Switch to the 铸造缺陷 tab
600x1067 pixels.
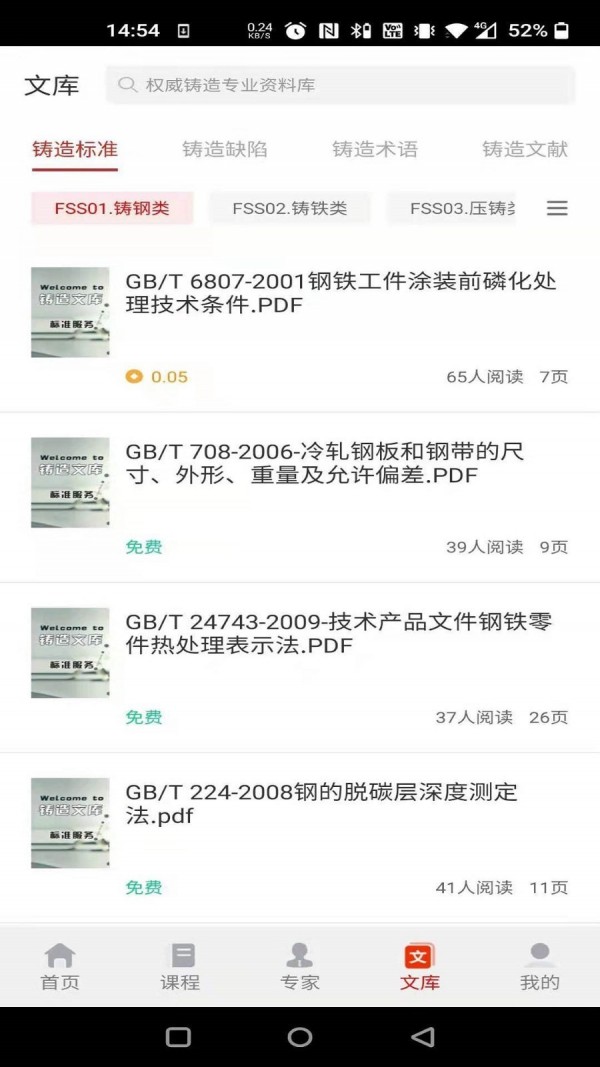click(x=225, y=150)
